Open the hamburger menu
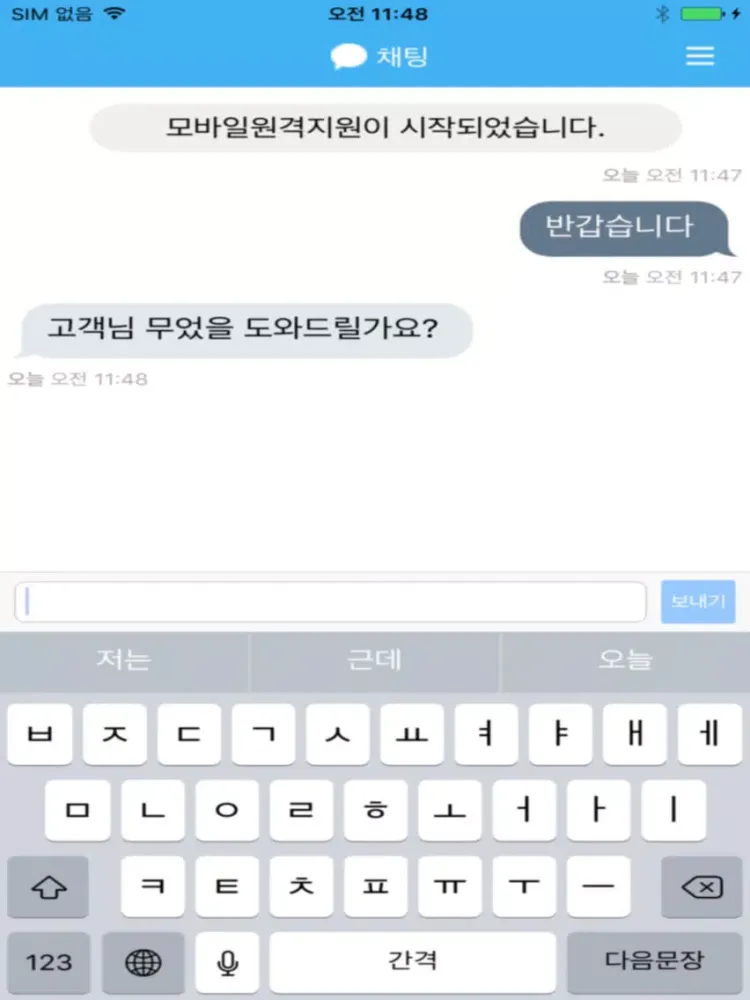The width and height of the screenshot is (750, 1000). pos(700,56)
